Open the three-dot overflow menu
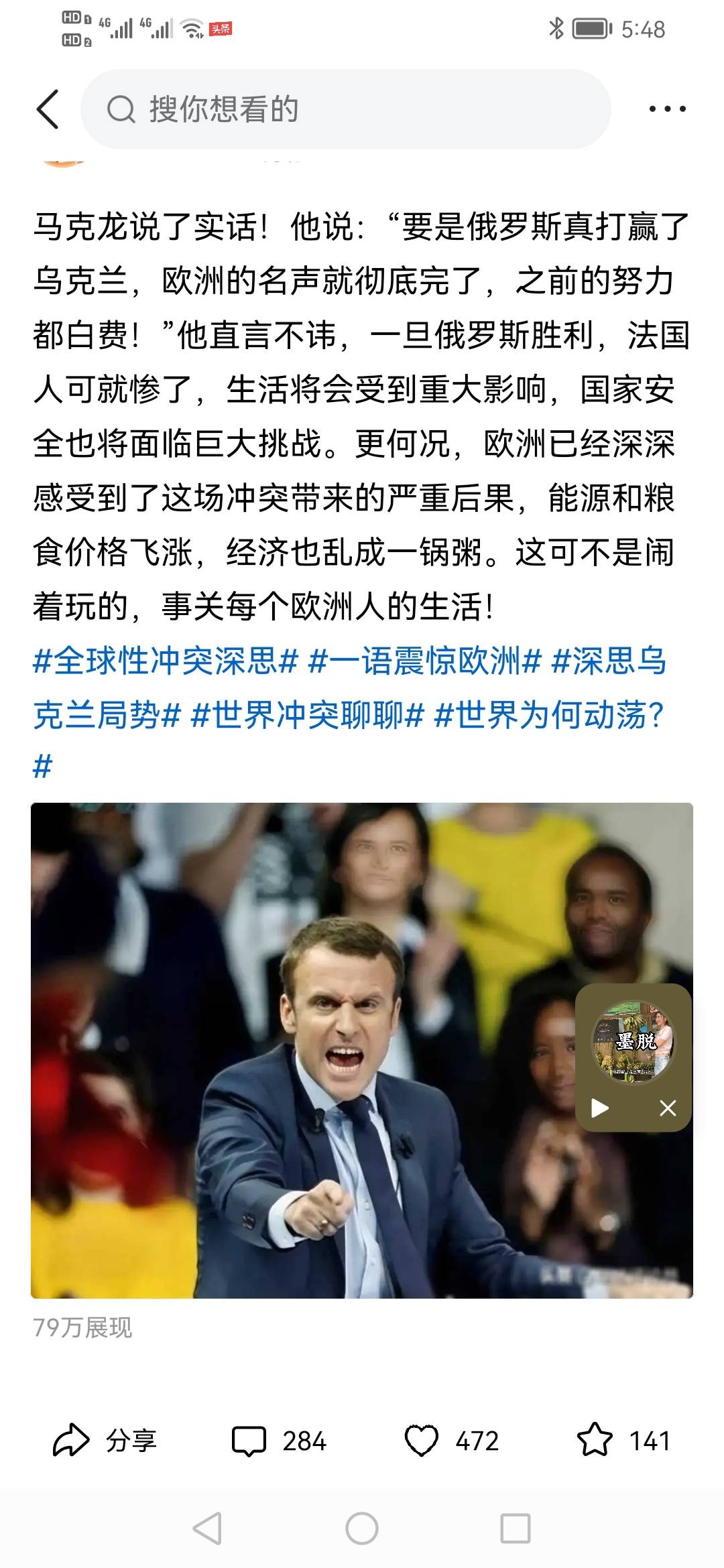 [x=667, y=109]
